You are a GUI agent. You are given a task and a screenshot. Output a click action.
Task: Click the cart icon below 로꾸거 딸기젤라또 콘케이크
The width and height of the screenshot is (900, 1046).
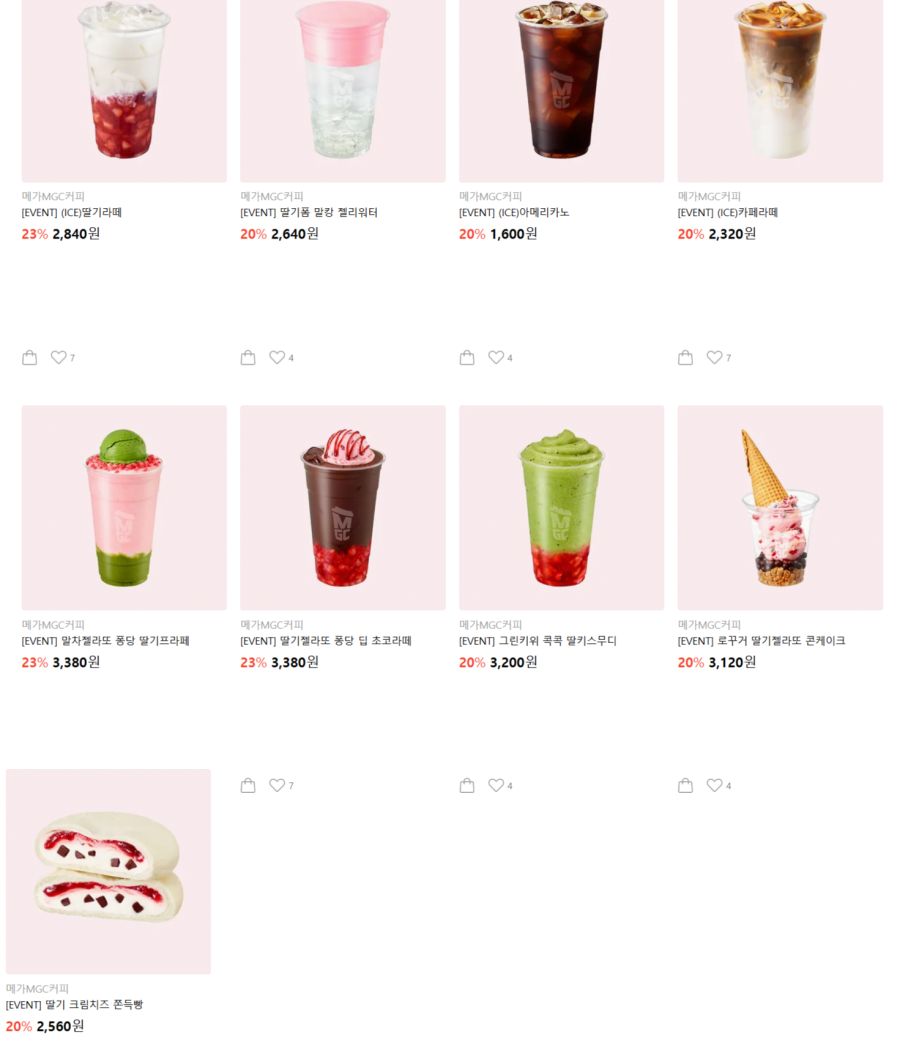(685, 785)
